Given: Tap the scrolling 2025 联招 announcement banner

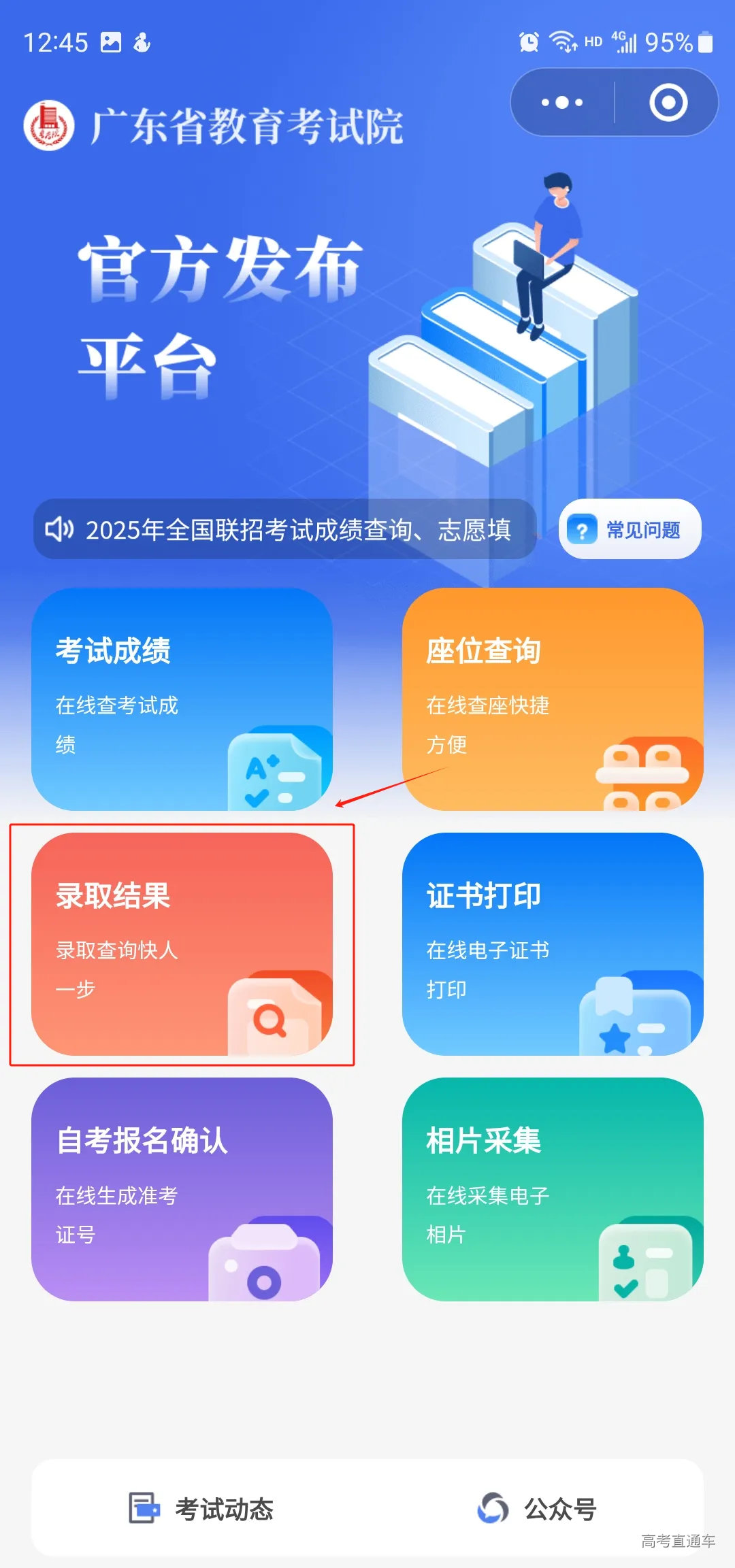Looking at the screenshot, I should (286, 530).
